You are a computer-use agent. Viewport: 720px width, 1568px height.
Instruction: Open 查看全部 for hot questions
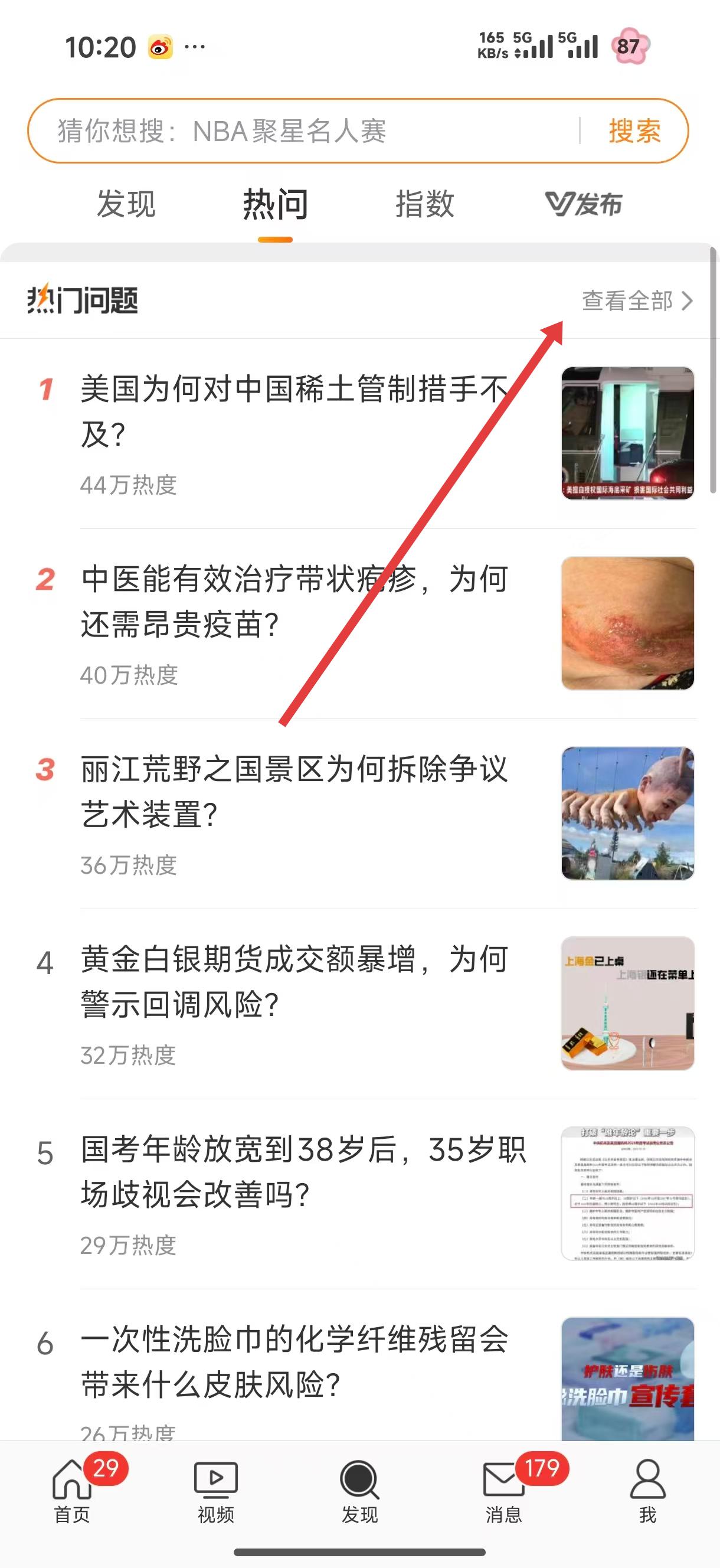637,300
